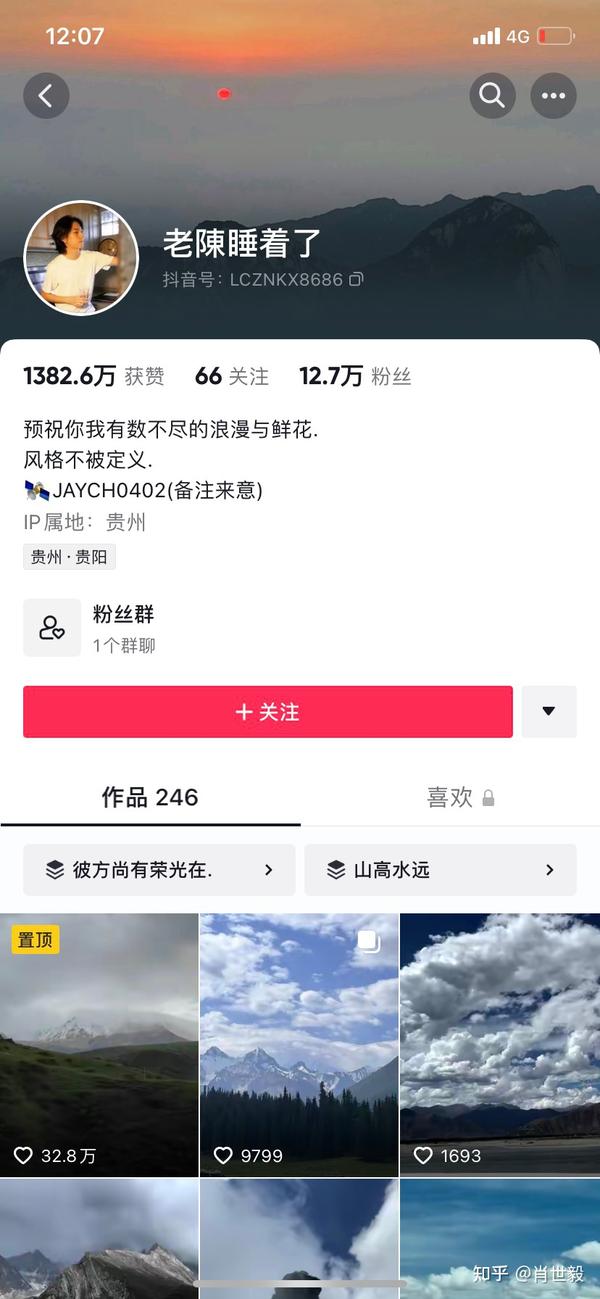Open the 山高水远 collection
This screenshot has height=1299, width=600.
click(x=440, y=870)
